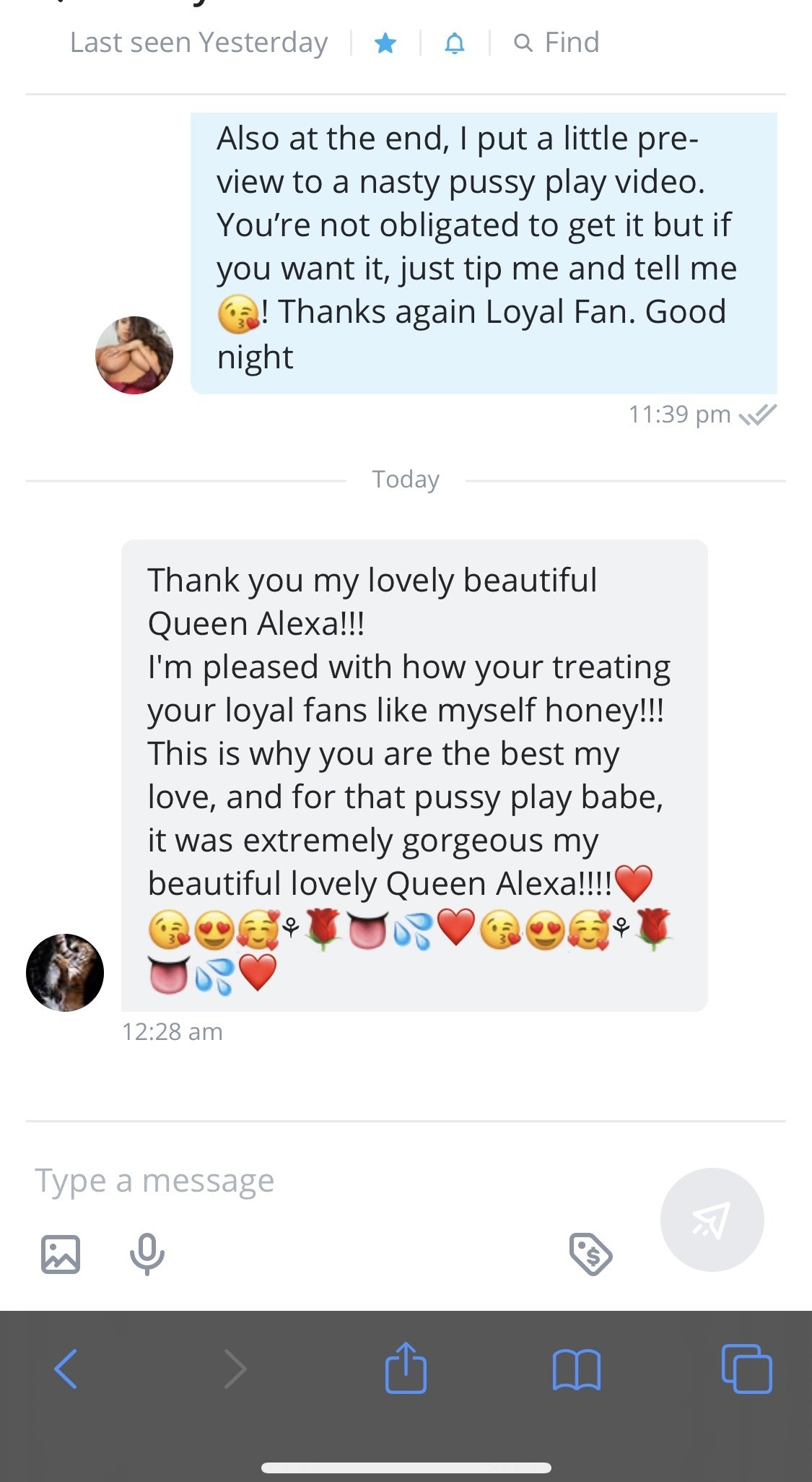Record a voice message with the microphone

(x=147, y=1254)
